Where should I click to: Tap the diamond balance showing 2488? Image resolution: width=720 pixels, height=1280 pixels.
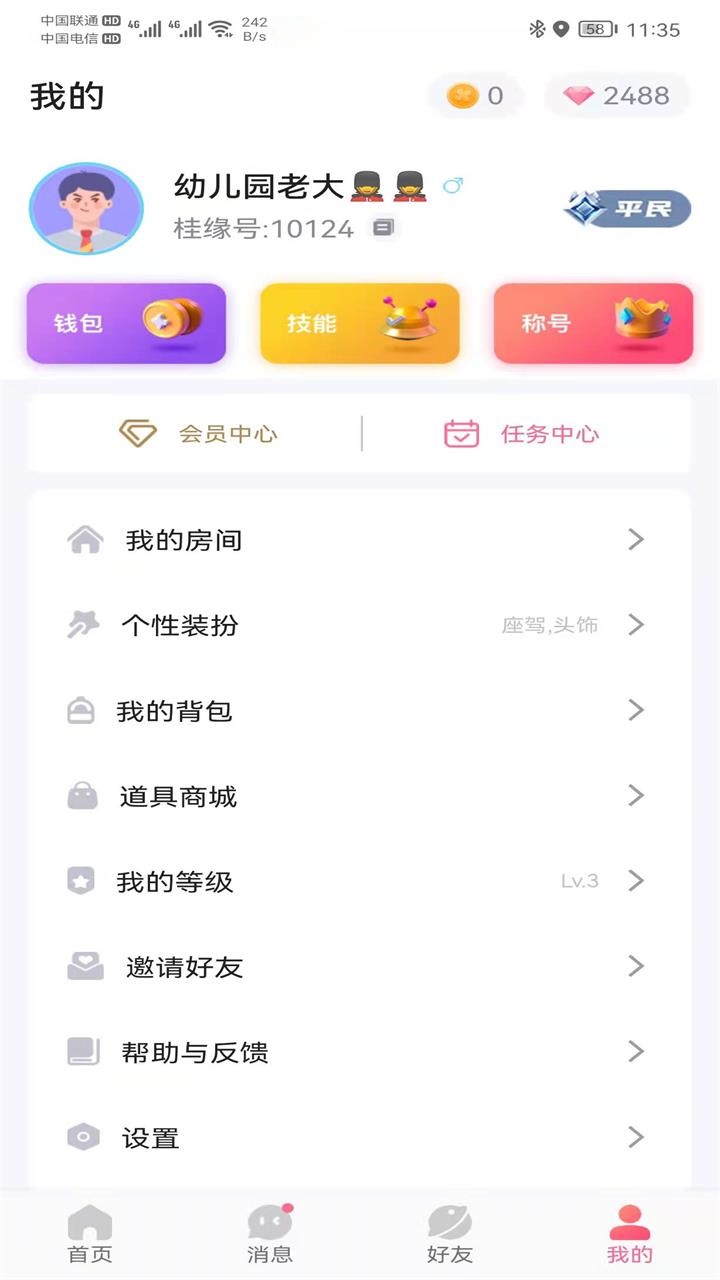coord(617,95)
